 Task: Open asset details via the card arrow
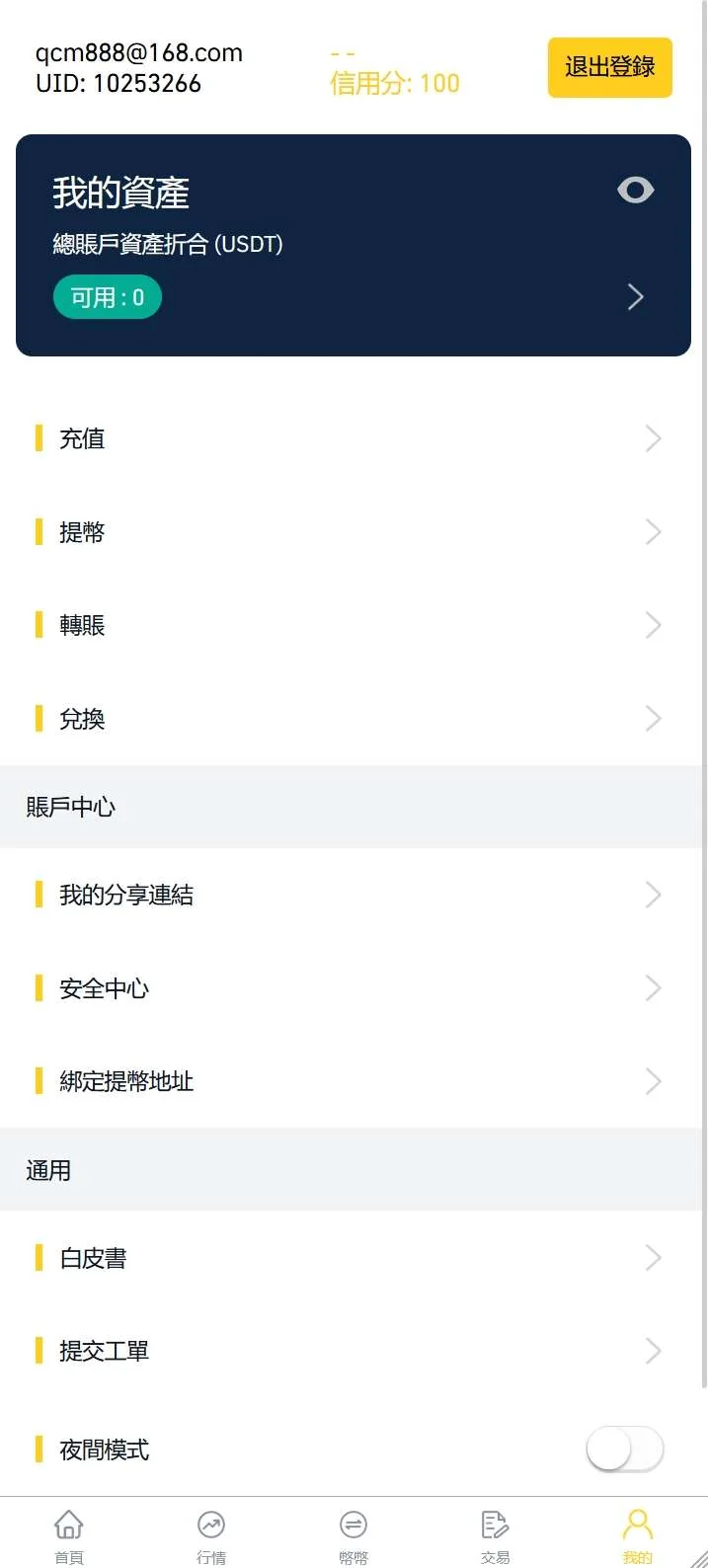click(635, 297)
